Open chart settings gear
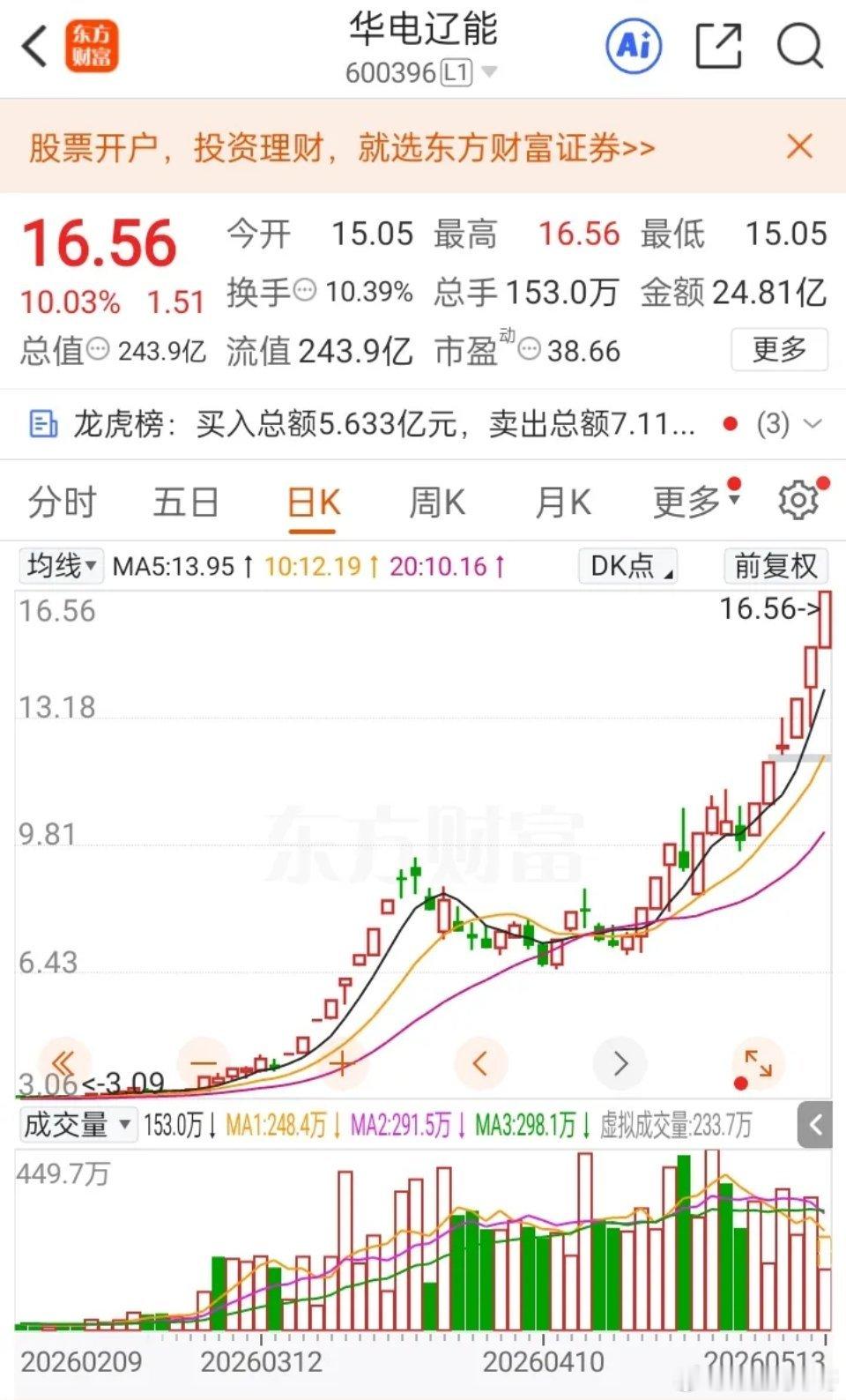This screenshot has width=846, height=1400. [799, 501]
